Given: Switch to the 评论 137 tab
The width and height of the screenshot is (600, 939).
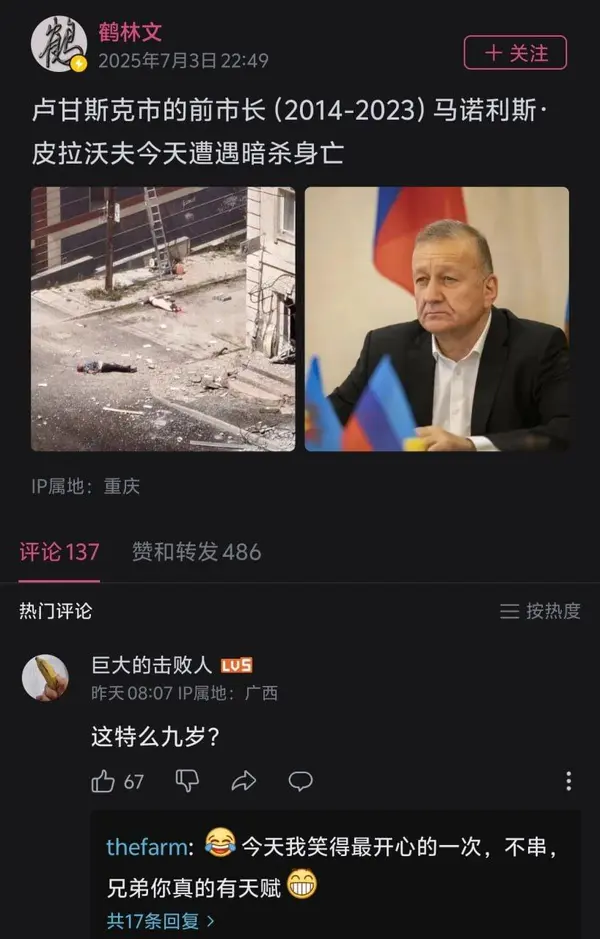Looking at the screenshot, I should coord(59,551).
